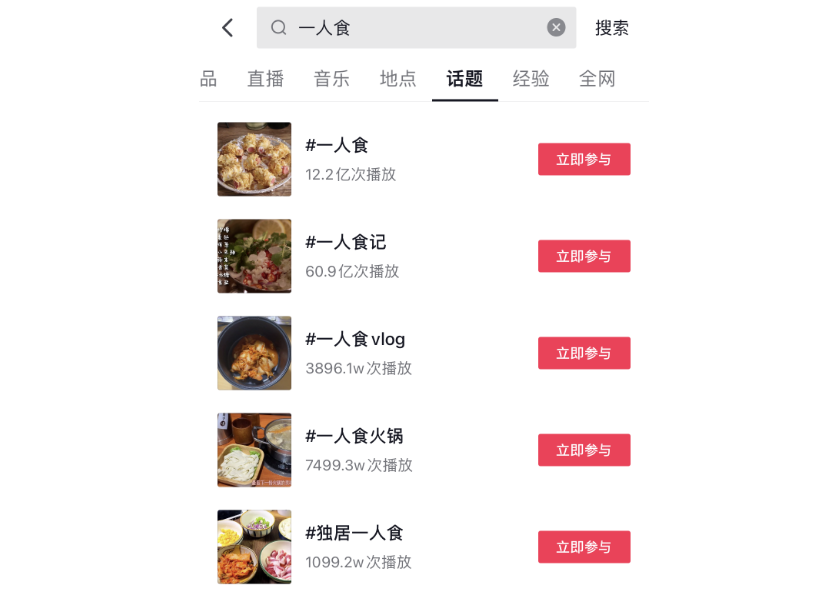The image size is (821, 593).
Task: Go back using the top-left arrow
Action: tap(228, 28)
